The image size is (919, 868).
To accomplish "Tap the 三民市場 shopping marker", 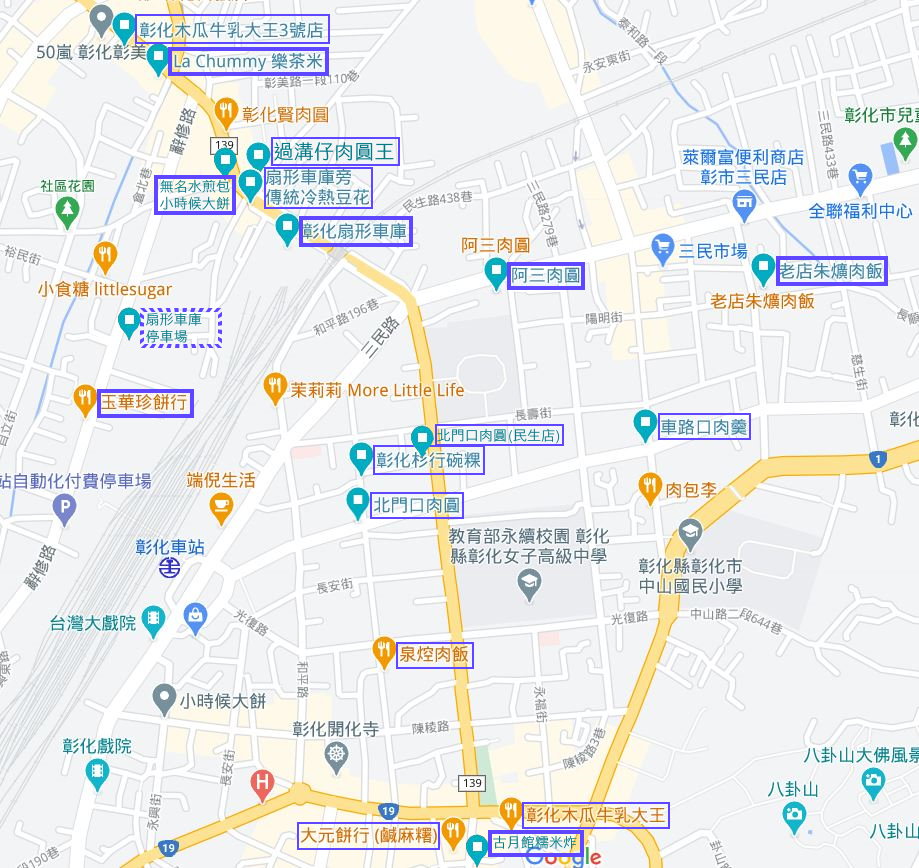I will pyautogui.click(x=661, y=246).
